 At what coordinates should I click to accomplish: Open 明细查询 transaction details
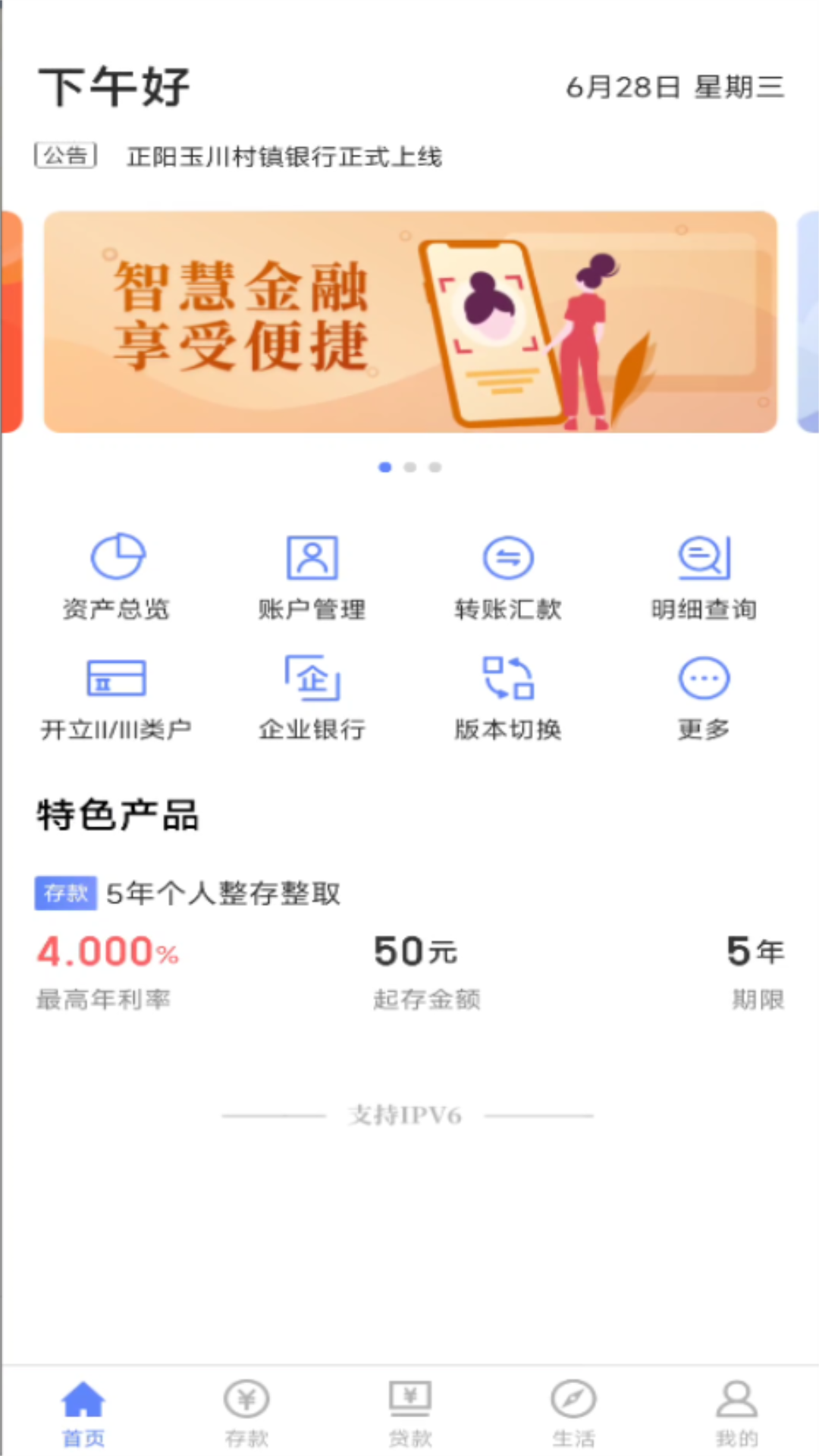pyautogui.click(x=704, y=575)
